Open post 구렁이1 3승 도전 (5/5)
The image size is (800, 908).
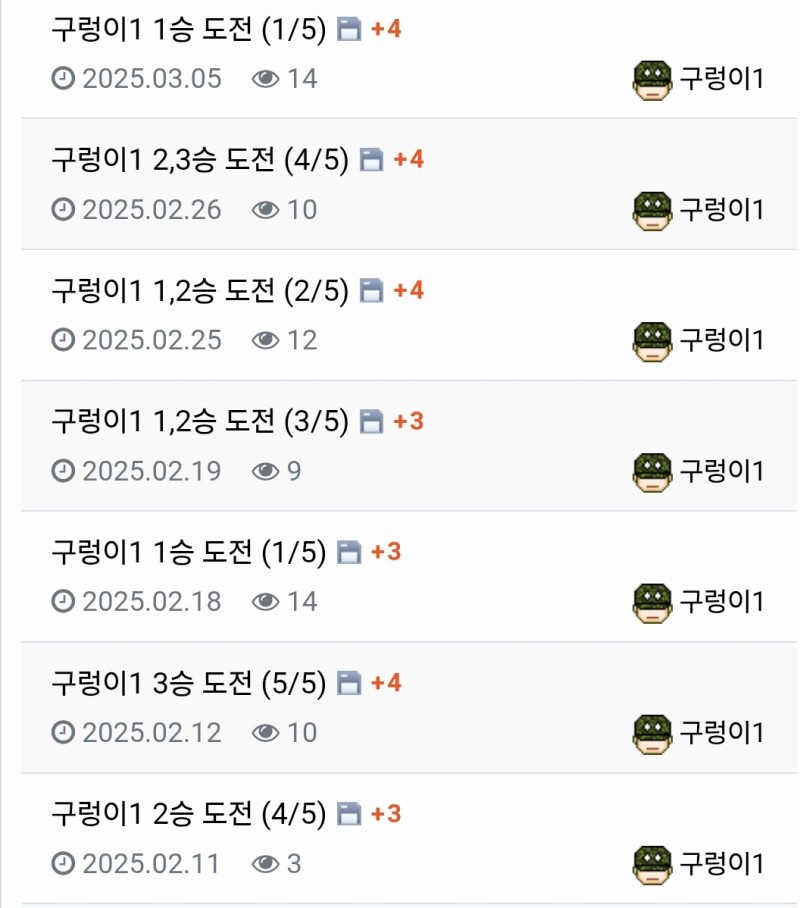189,684
